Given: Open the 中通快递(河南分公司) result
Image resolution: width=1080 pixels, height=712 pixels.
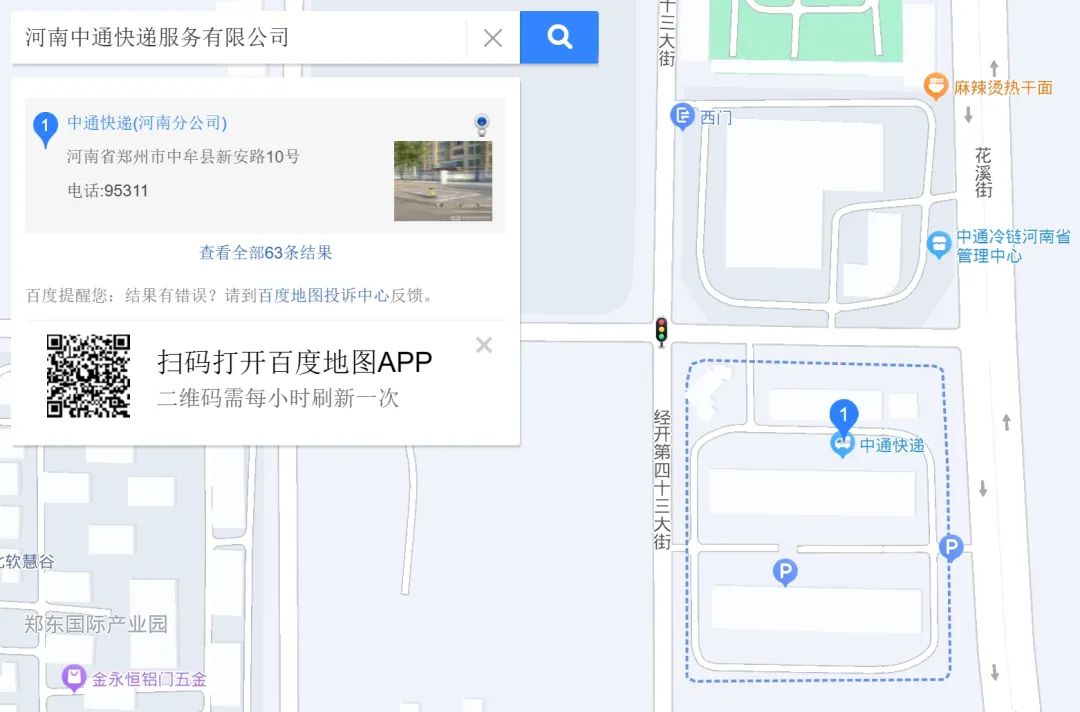Looking at the screenshot, I should pyautogui.click(x=147, y=123).
